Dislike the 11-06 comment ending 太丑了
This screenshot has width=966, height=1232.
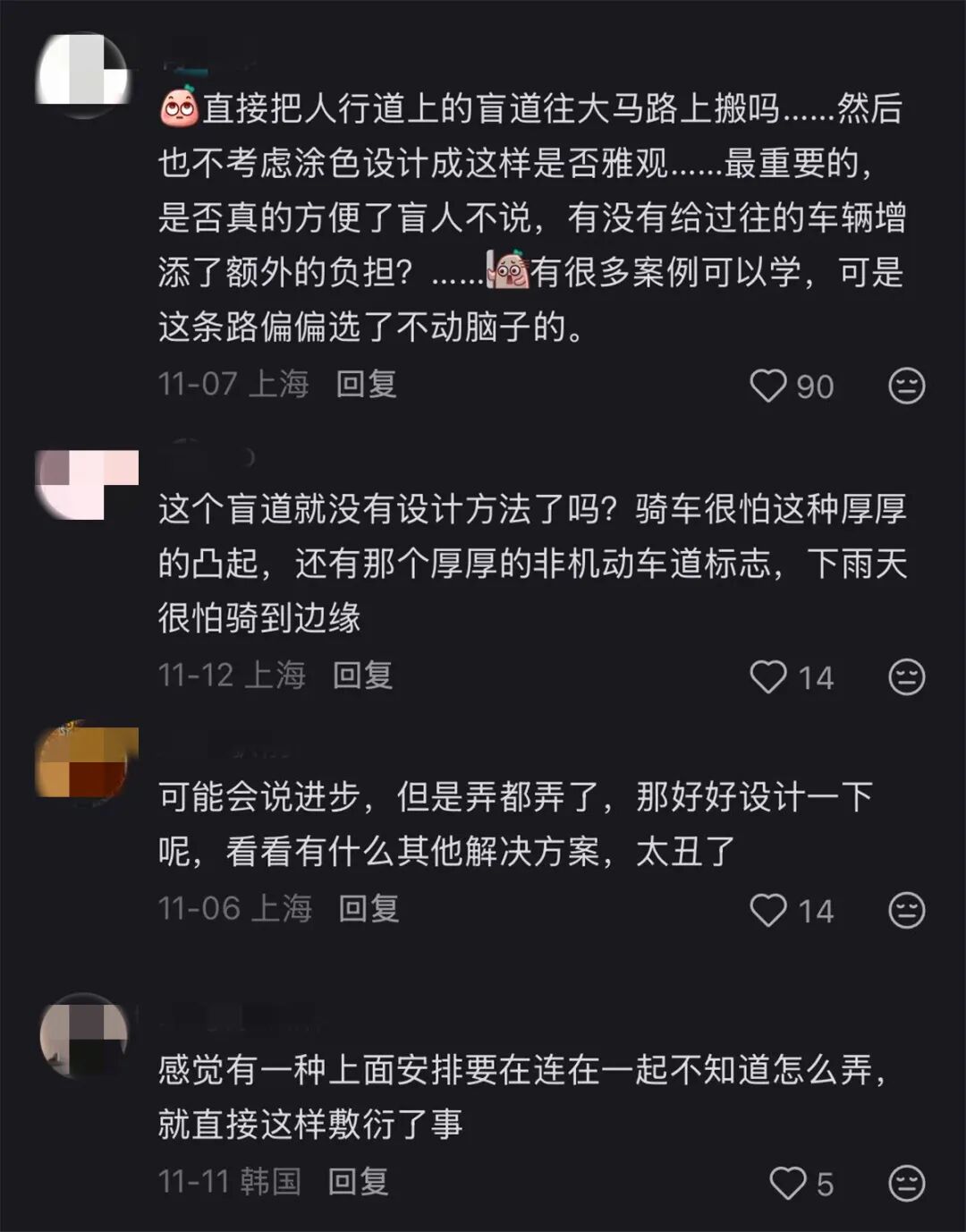click(906, 911)
